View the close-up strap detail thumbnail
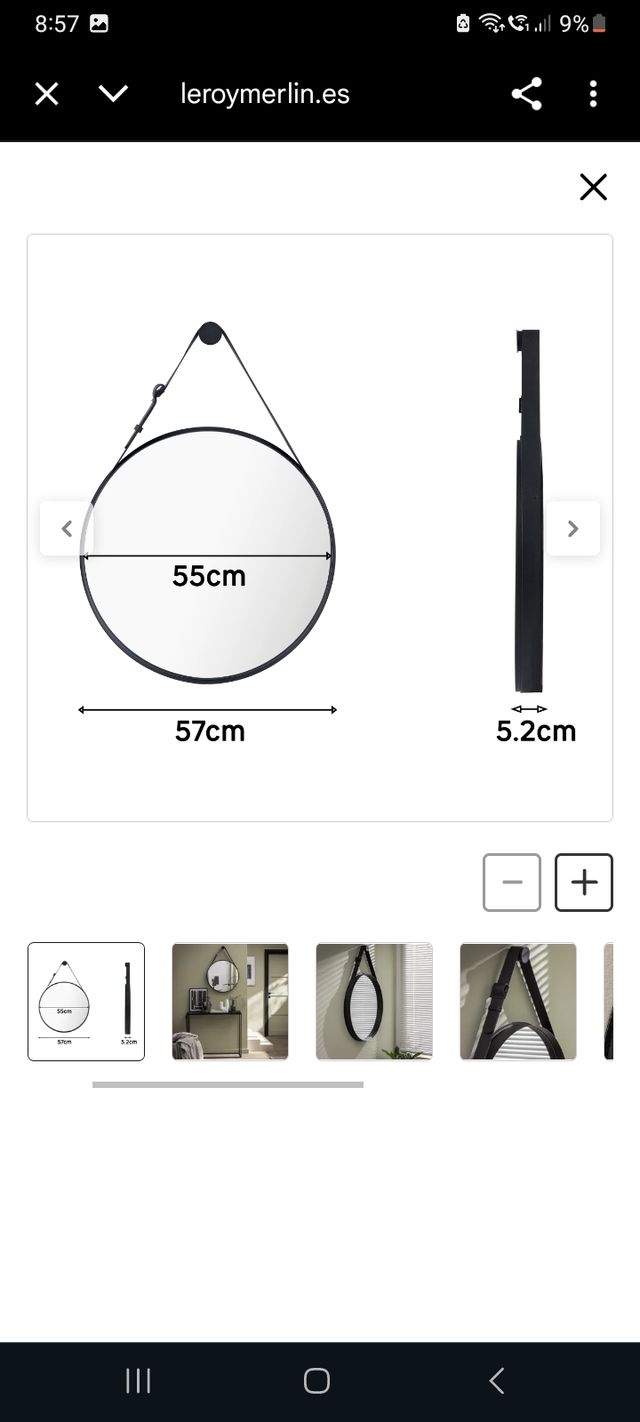Image resolution: width=640 pixels, height=1422 pixels. pyautogui.click(x=518, y=1001)
